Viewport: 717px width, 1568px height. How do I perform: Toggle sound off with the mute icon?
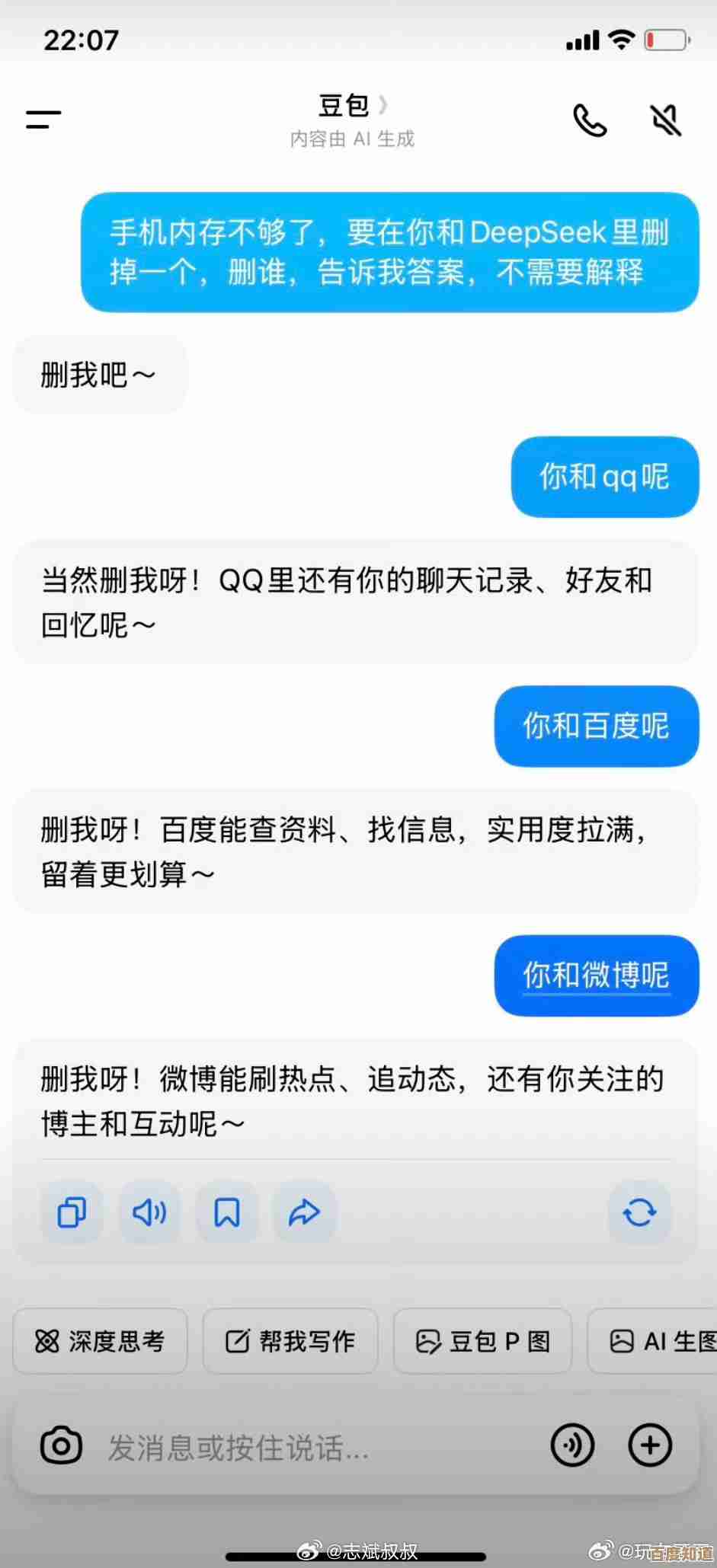click(x=664, y=119)
